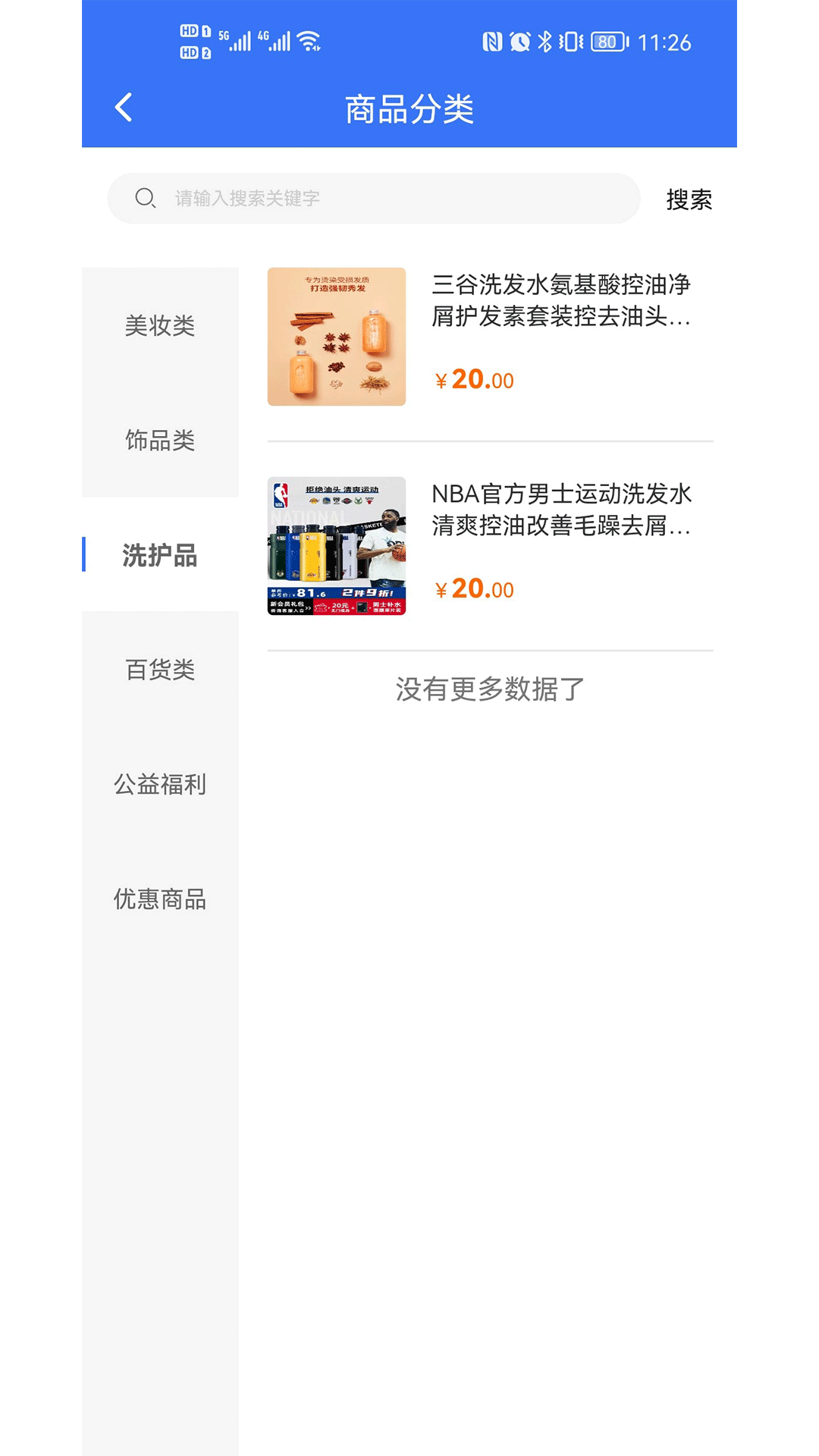Tap the 三谷洗发水 product thumbnail image
819x1456 pixels.
point(337,334)
